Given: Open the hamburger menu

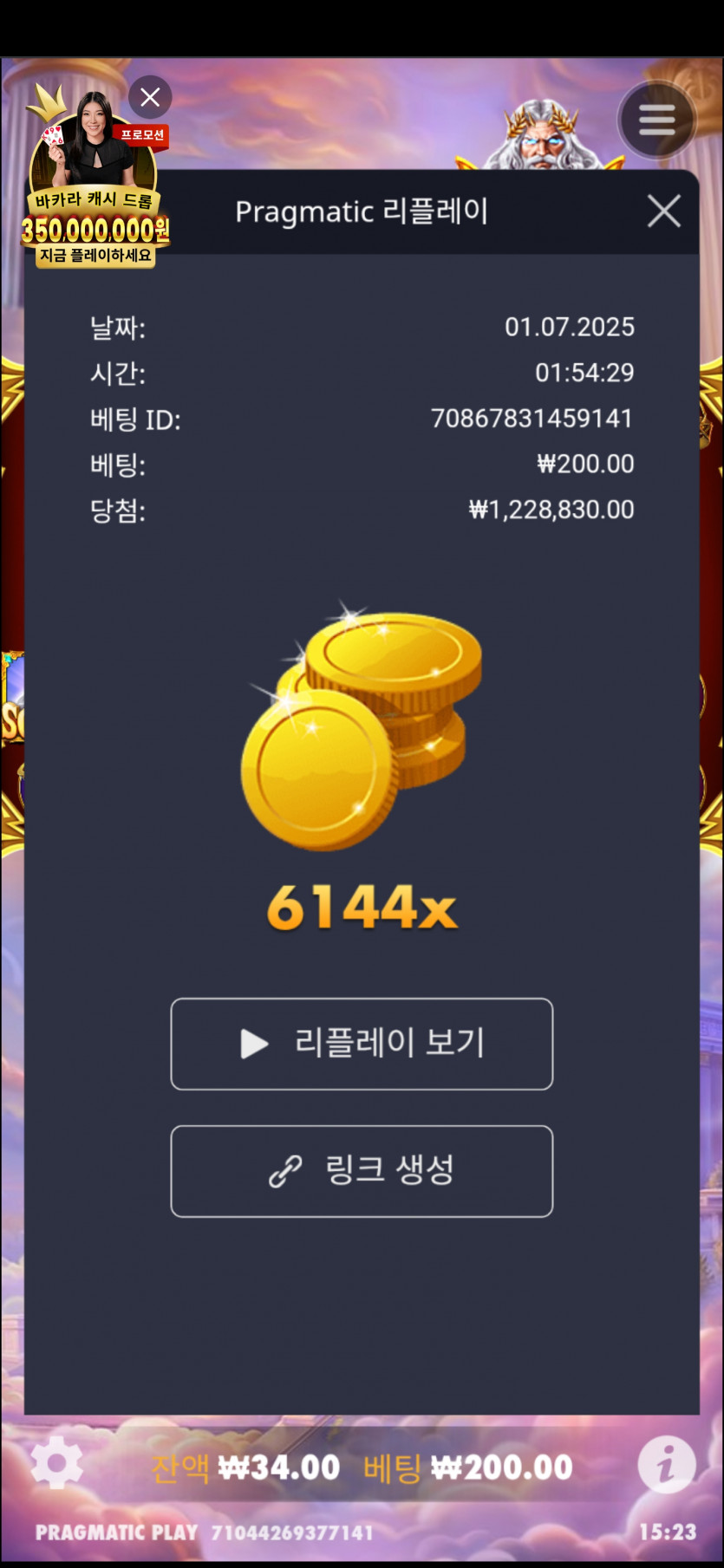Looking at the screenshot, I should tap(657, 120).
